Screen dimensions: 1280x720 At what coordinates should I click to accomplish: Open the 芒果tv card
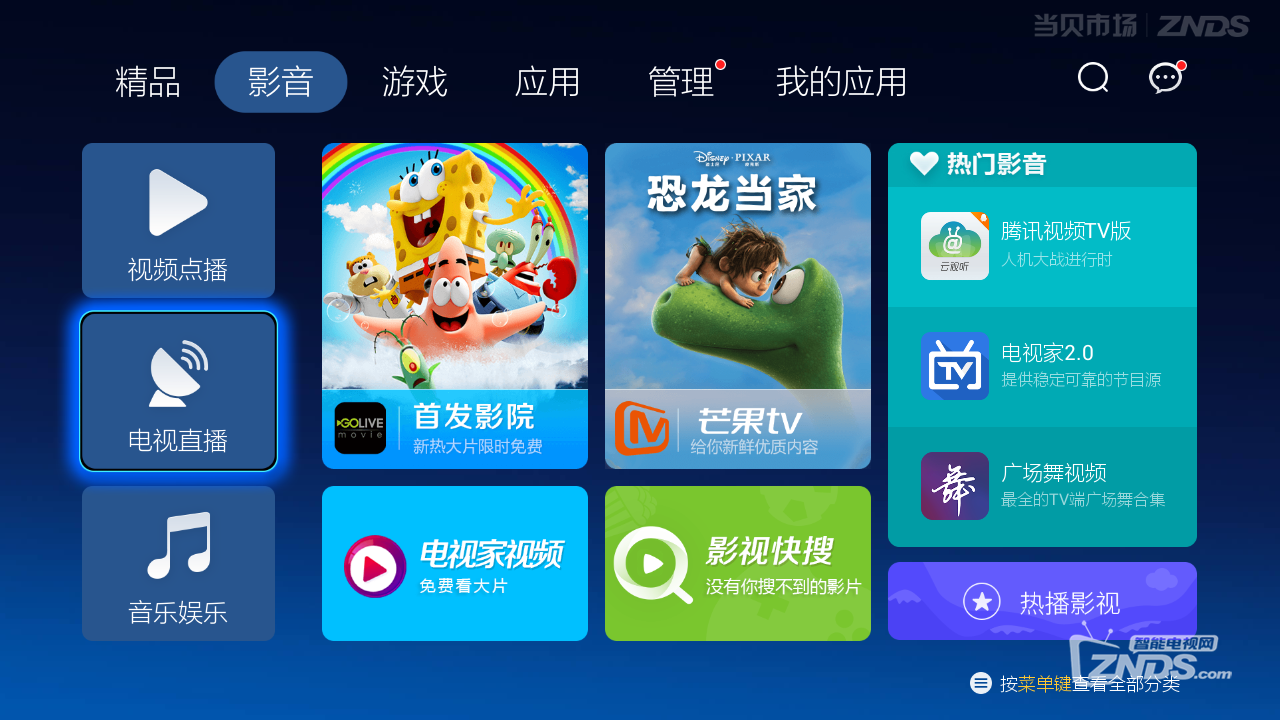(738, 306)
